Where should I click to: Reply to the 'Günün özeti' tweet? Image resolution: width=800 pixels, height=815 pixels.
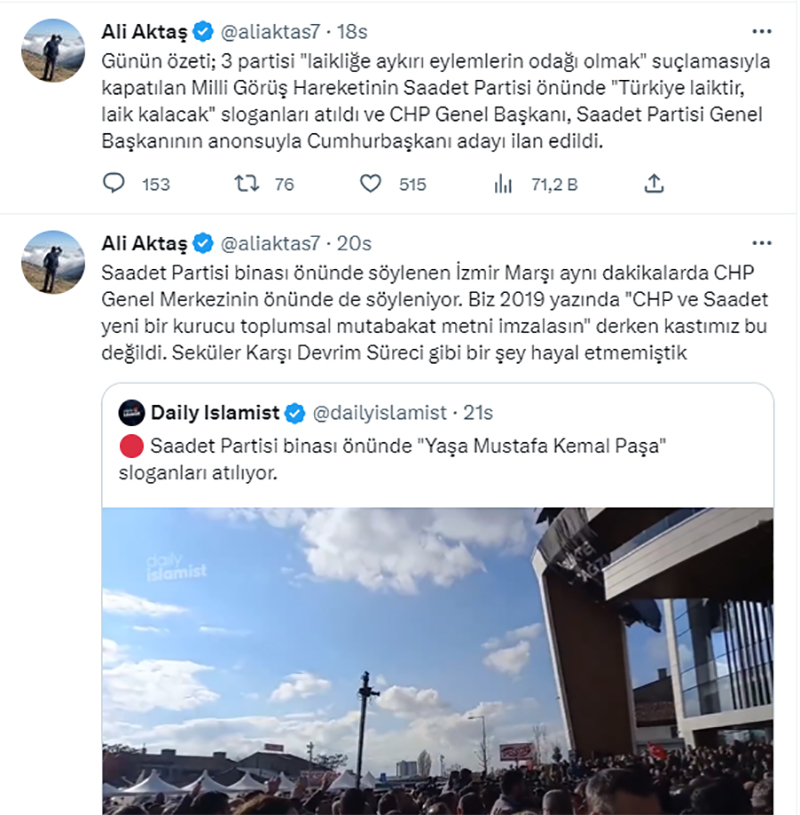coord(115,184)
